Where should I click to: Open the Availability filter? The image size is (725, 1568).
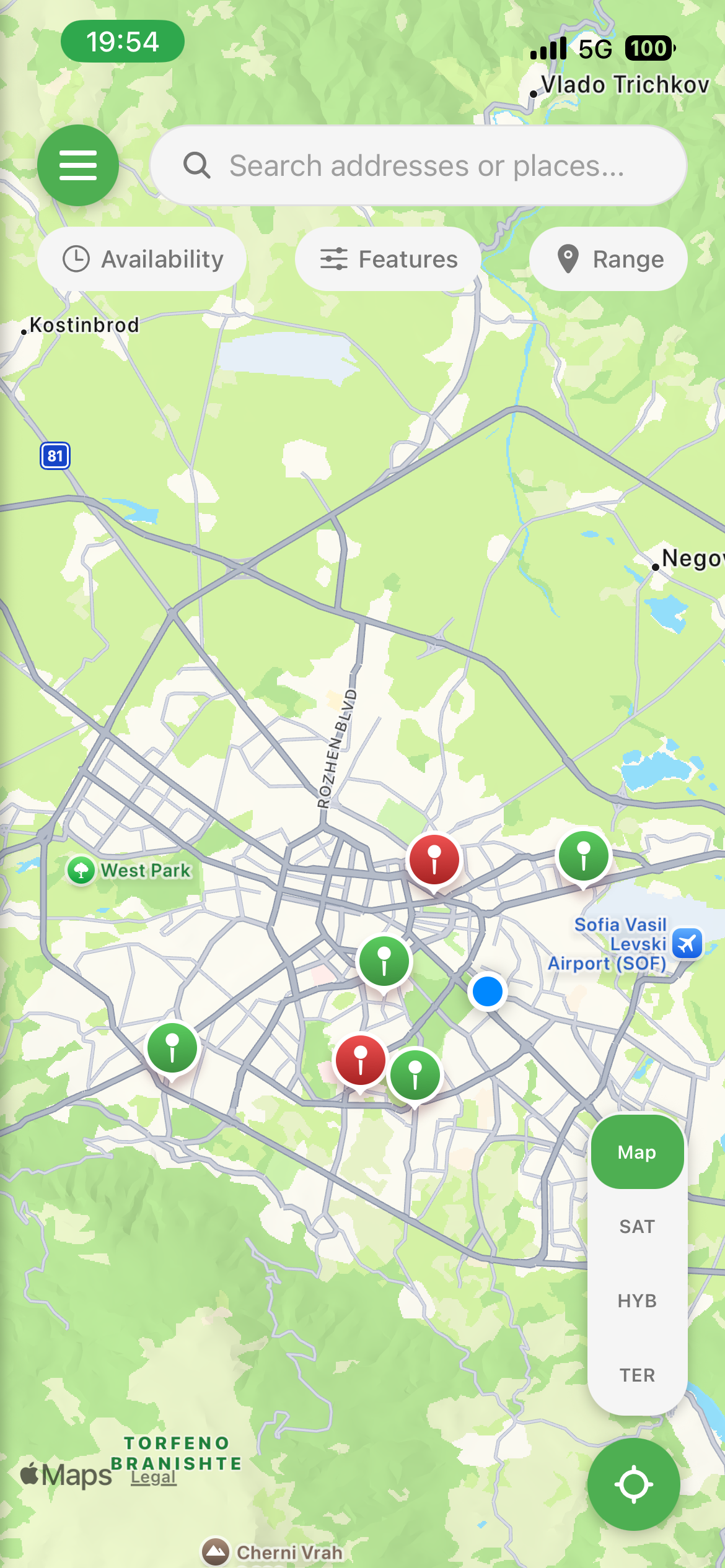coord(143,259)
